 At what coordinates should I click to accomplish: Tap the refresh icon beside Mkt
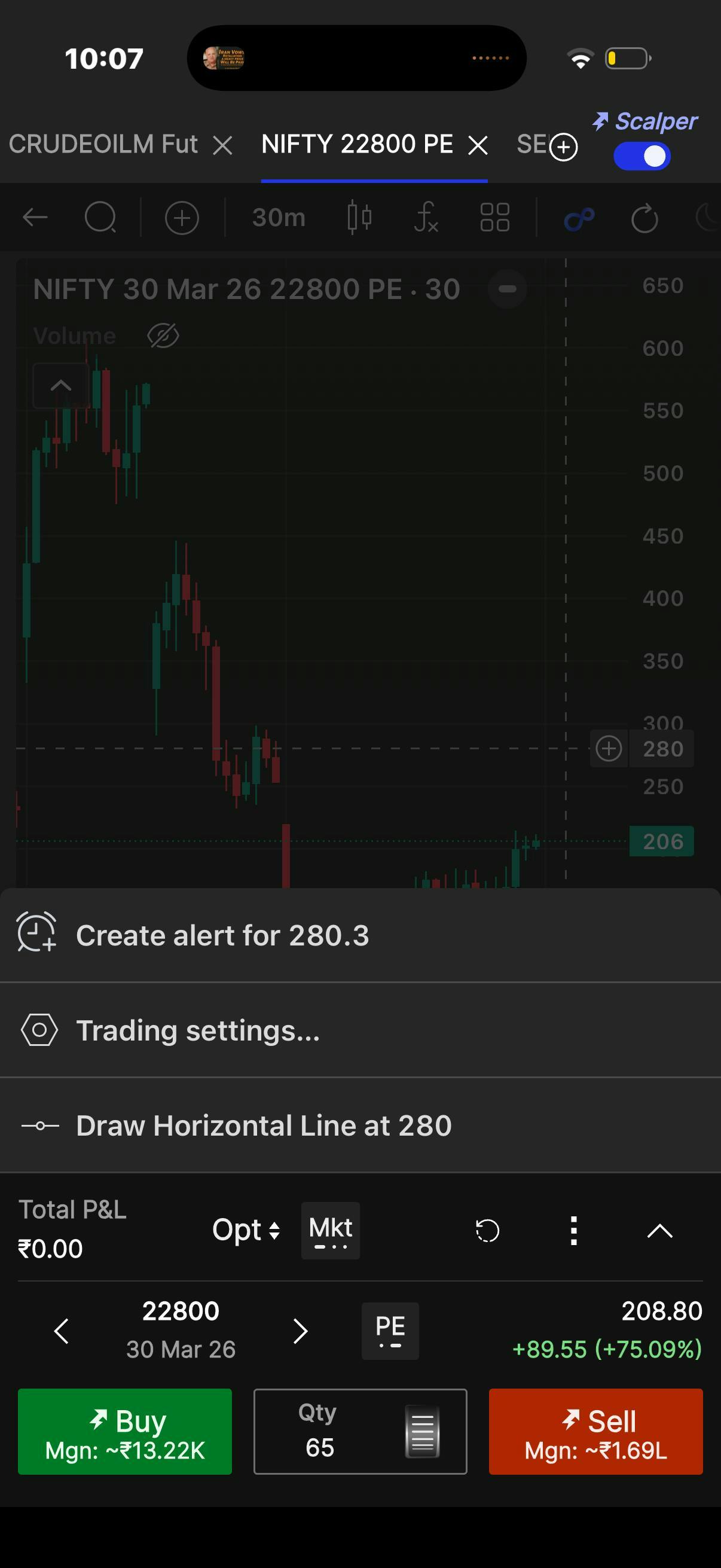tap(487, 1231)
